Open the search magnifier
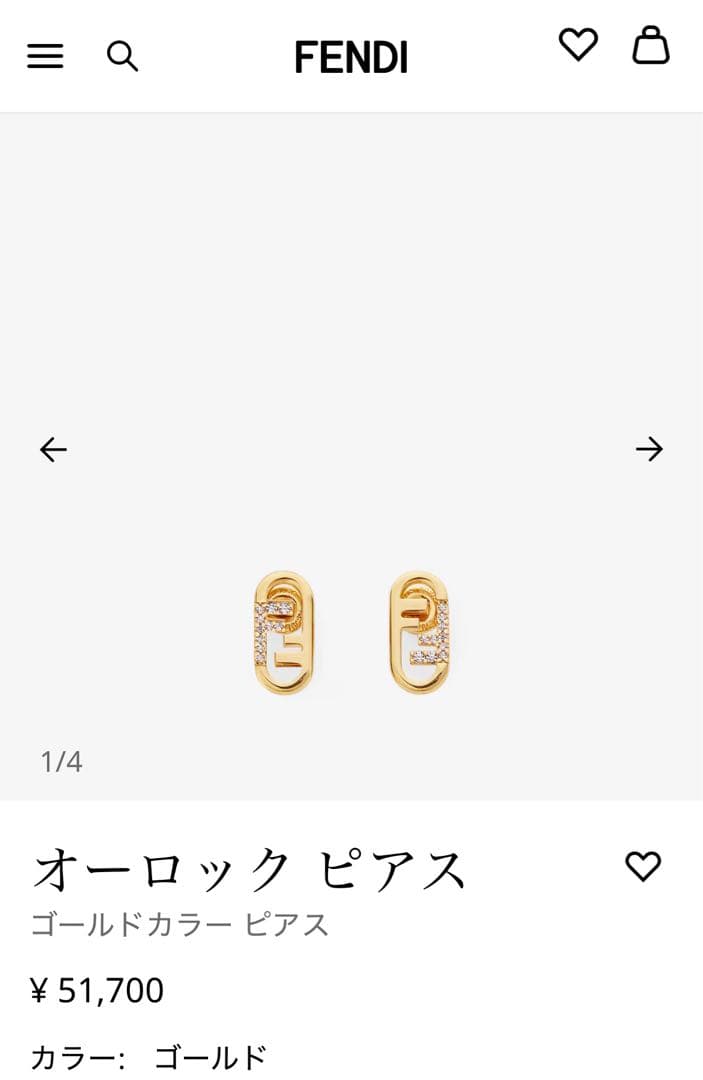 click(x=122, y=57)
